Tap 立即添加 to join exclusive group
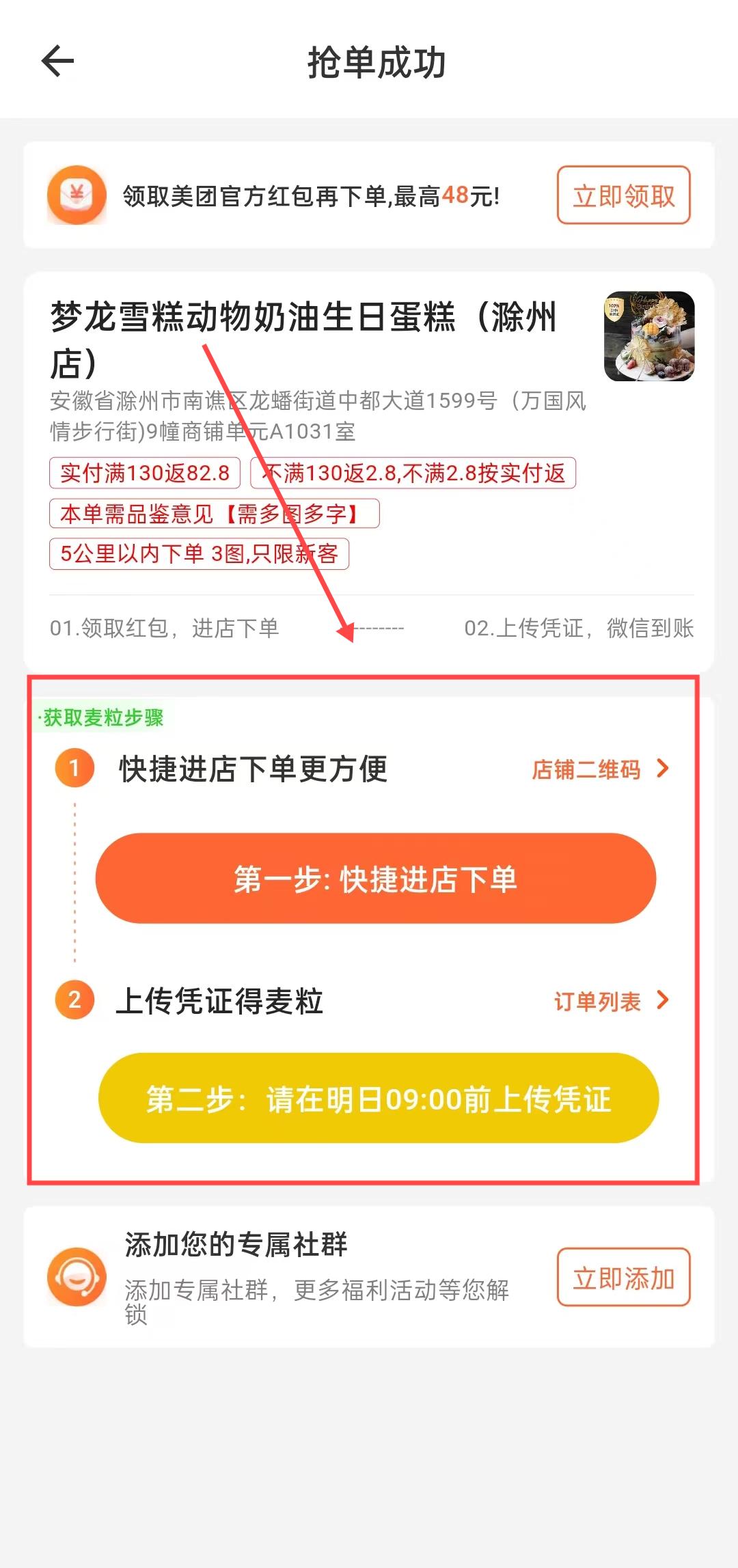The height and width of the screenshot is (1568, 738). pos(623,1278)
